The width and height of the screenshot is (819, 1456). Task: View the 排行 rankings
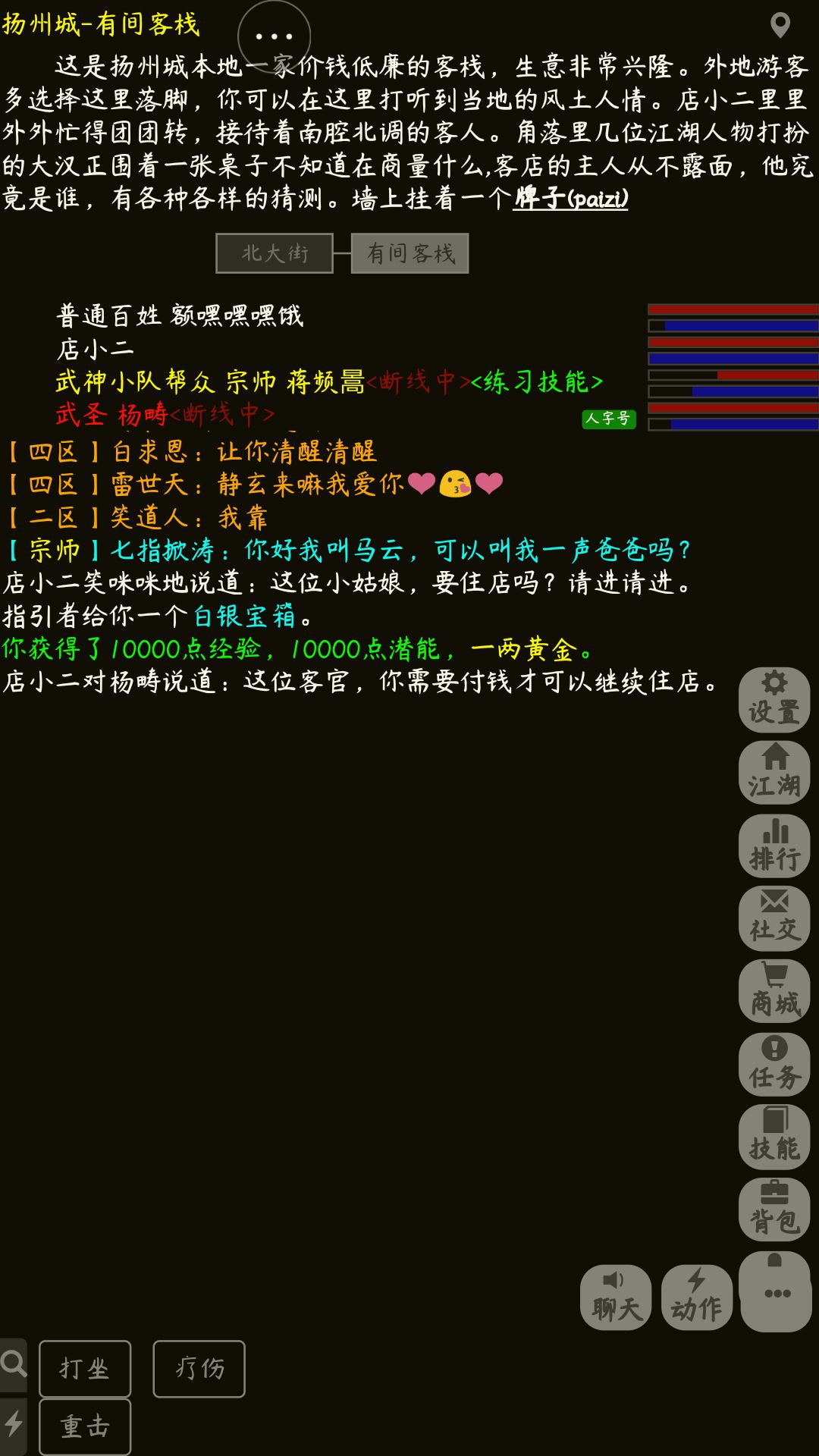tap(774, 846)
